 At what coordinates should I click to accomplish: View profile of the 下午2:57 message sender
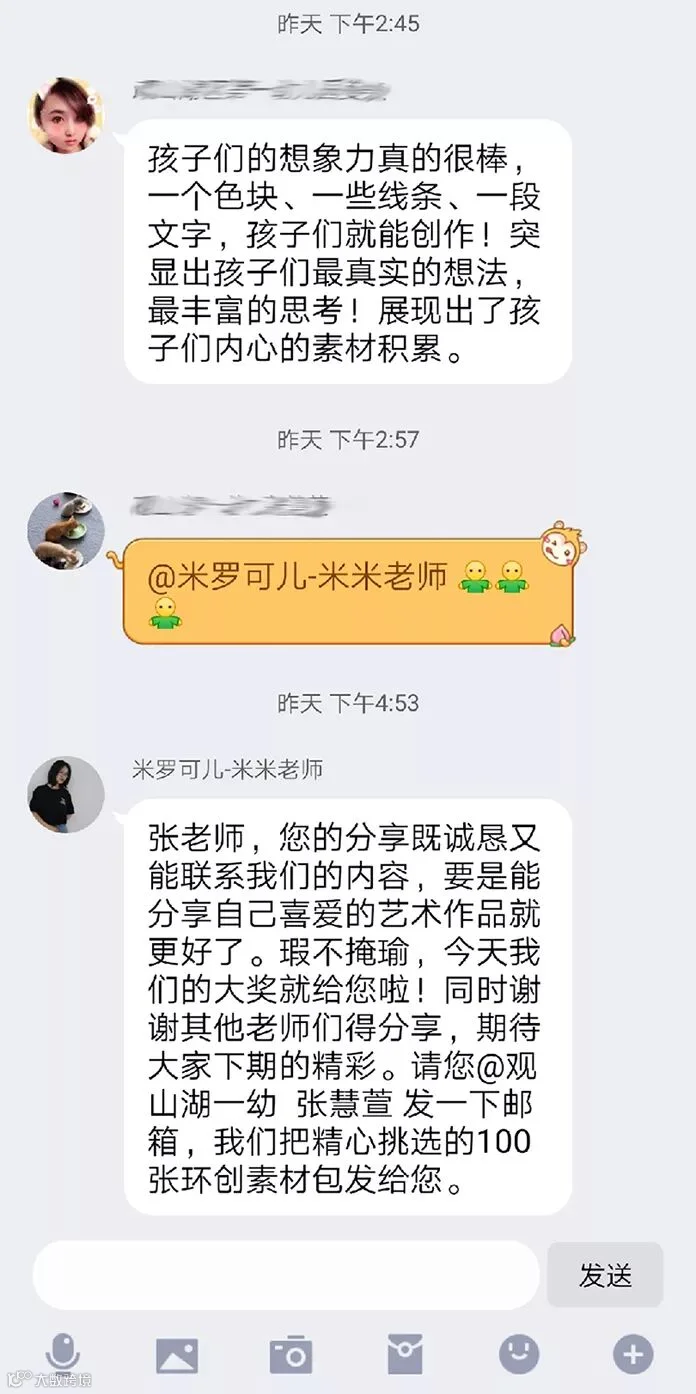[x=66, y=530]
